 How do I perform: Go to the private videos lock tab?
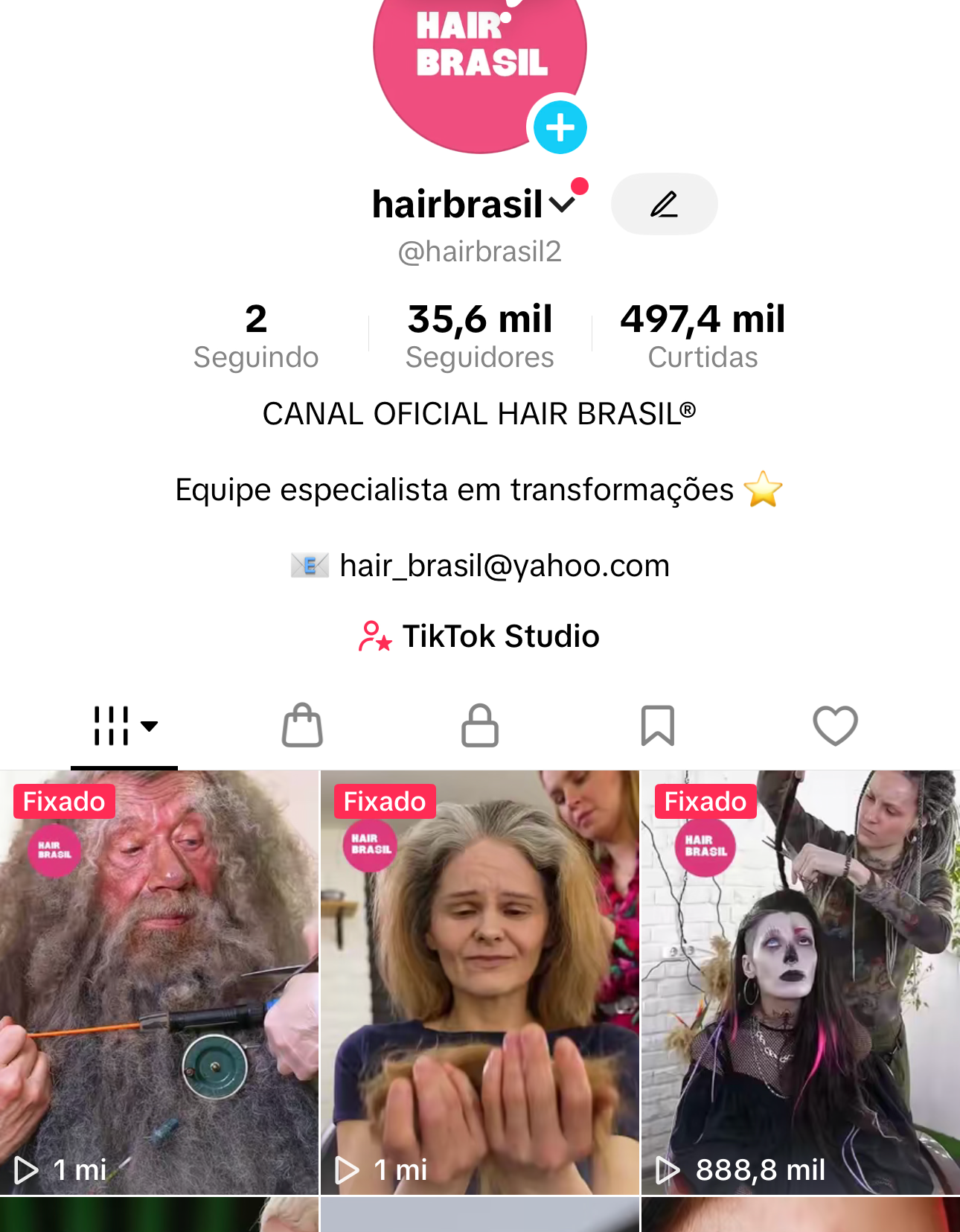[480, 726]
